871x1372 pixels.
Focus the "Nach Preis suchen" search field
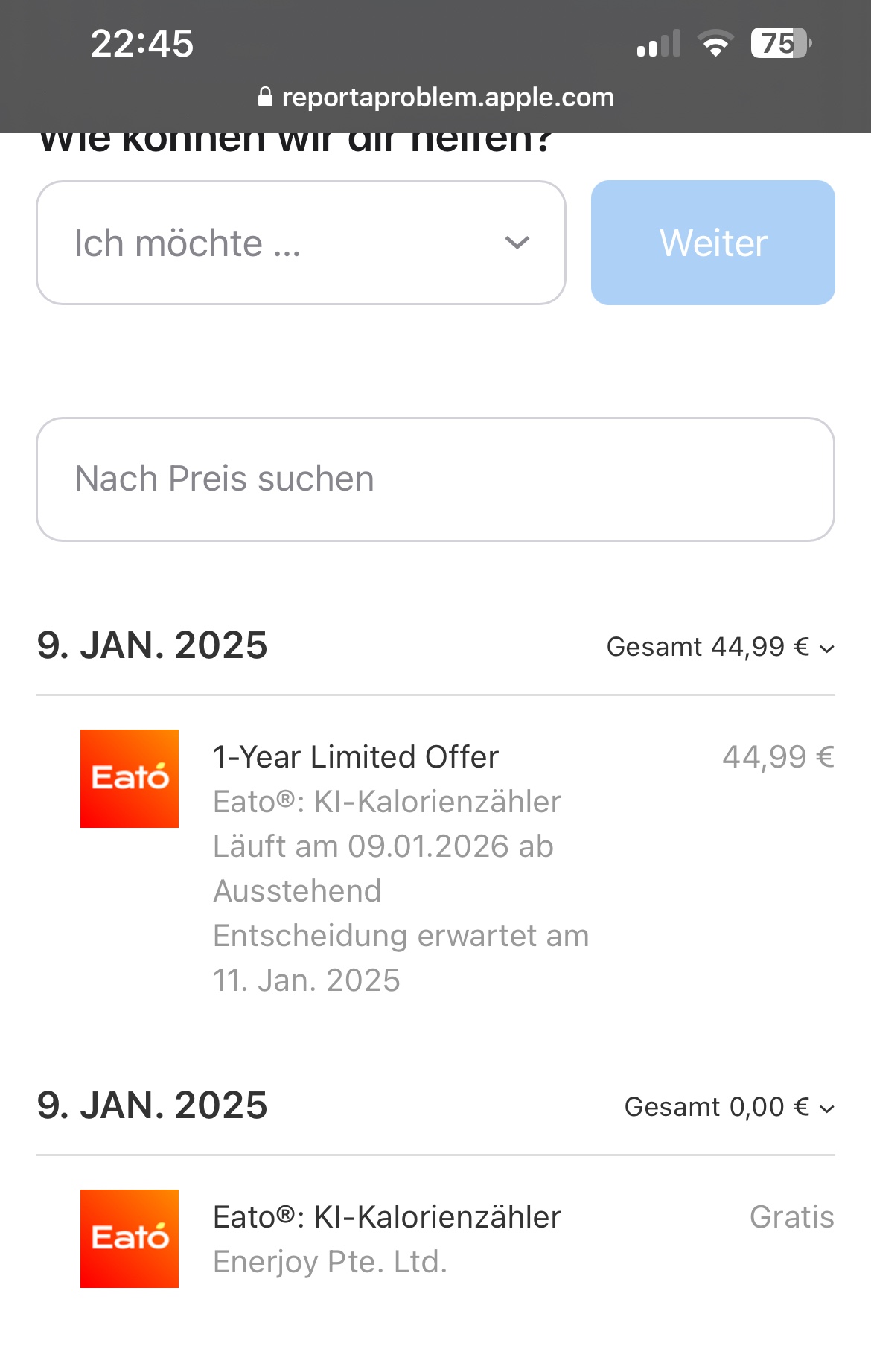click(435, 479)
